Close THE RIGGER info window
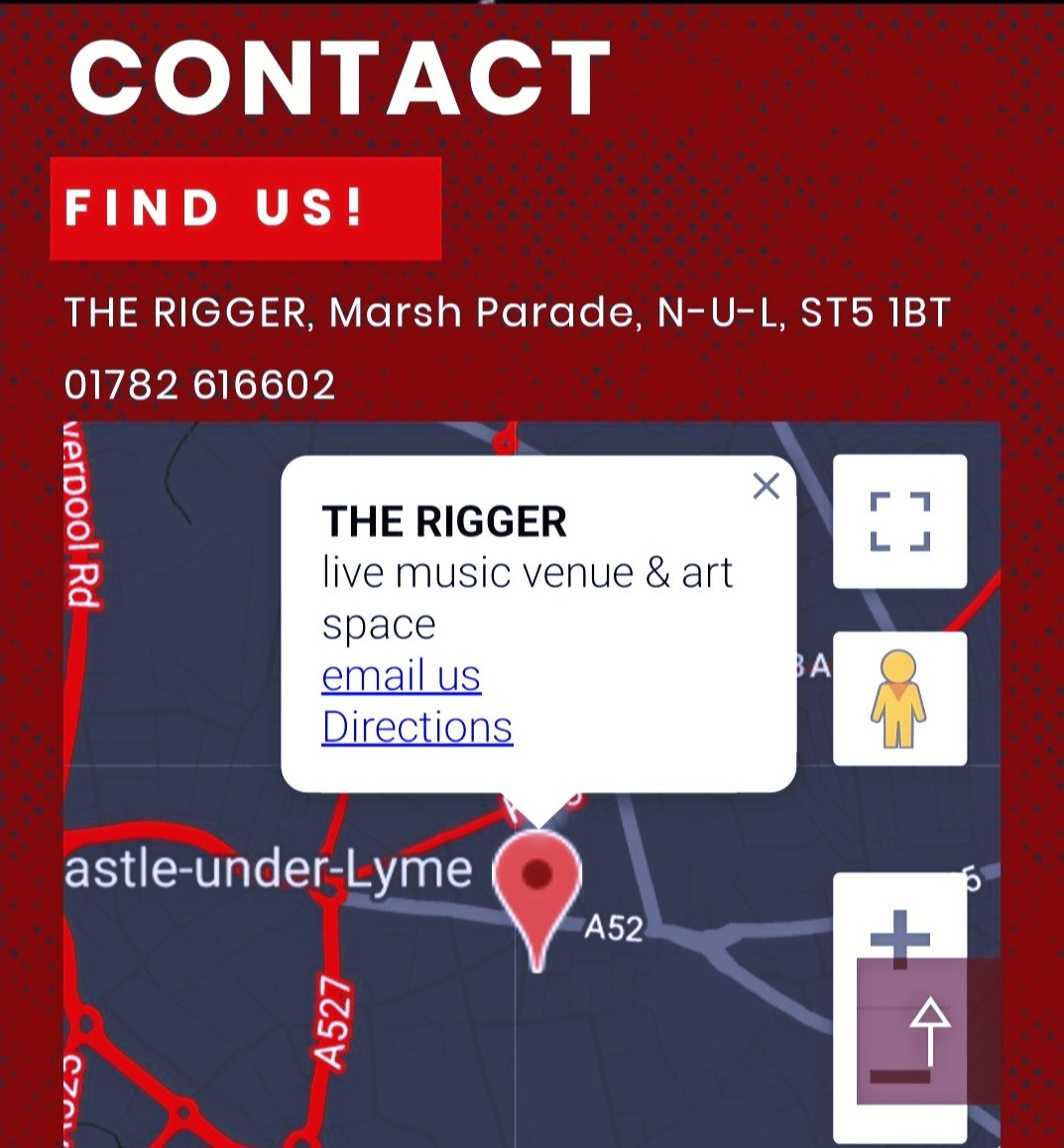Image resolution: width=1064 pixels, height=1148 pixels. (765, 486)
